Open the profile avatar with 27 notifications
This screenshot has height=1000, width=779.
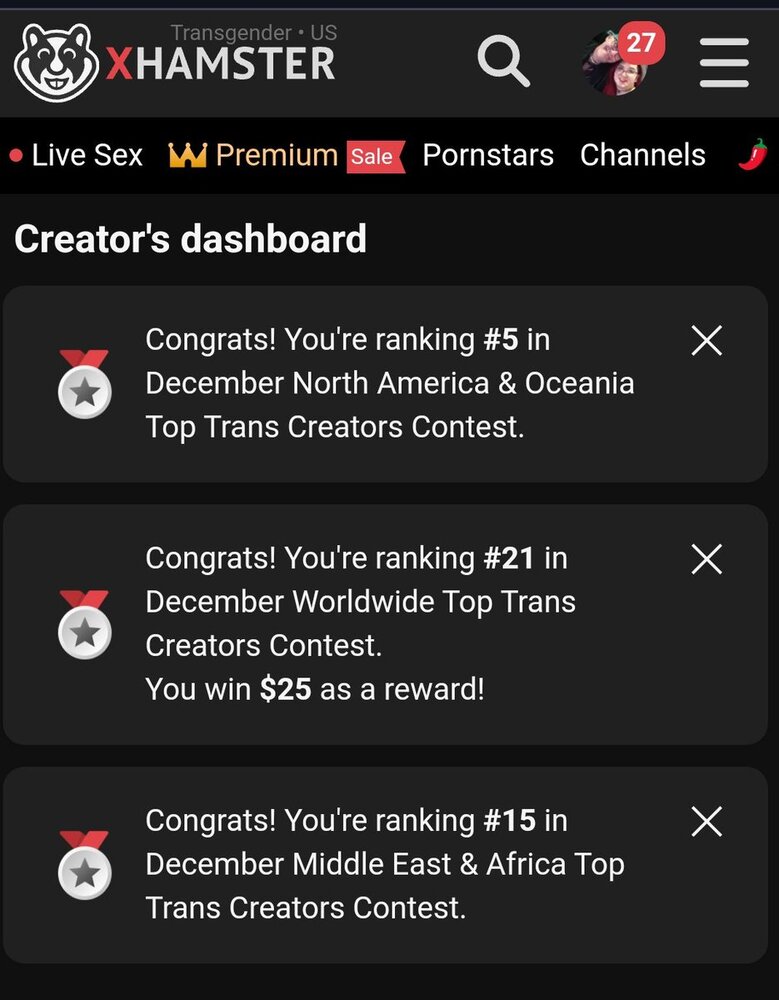click(x=614, y=64)
